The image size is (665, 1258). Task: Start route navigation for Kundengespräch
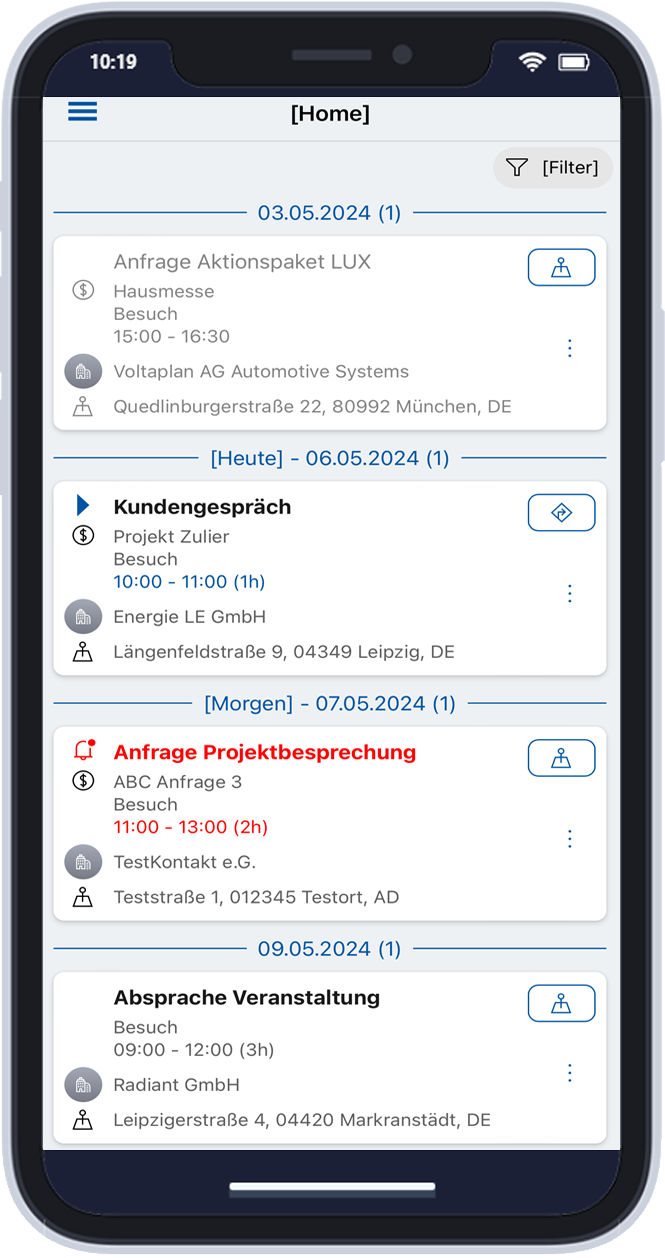(x=561, y=512)
